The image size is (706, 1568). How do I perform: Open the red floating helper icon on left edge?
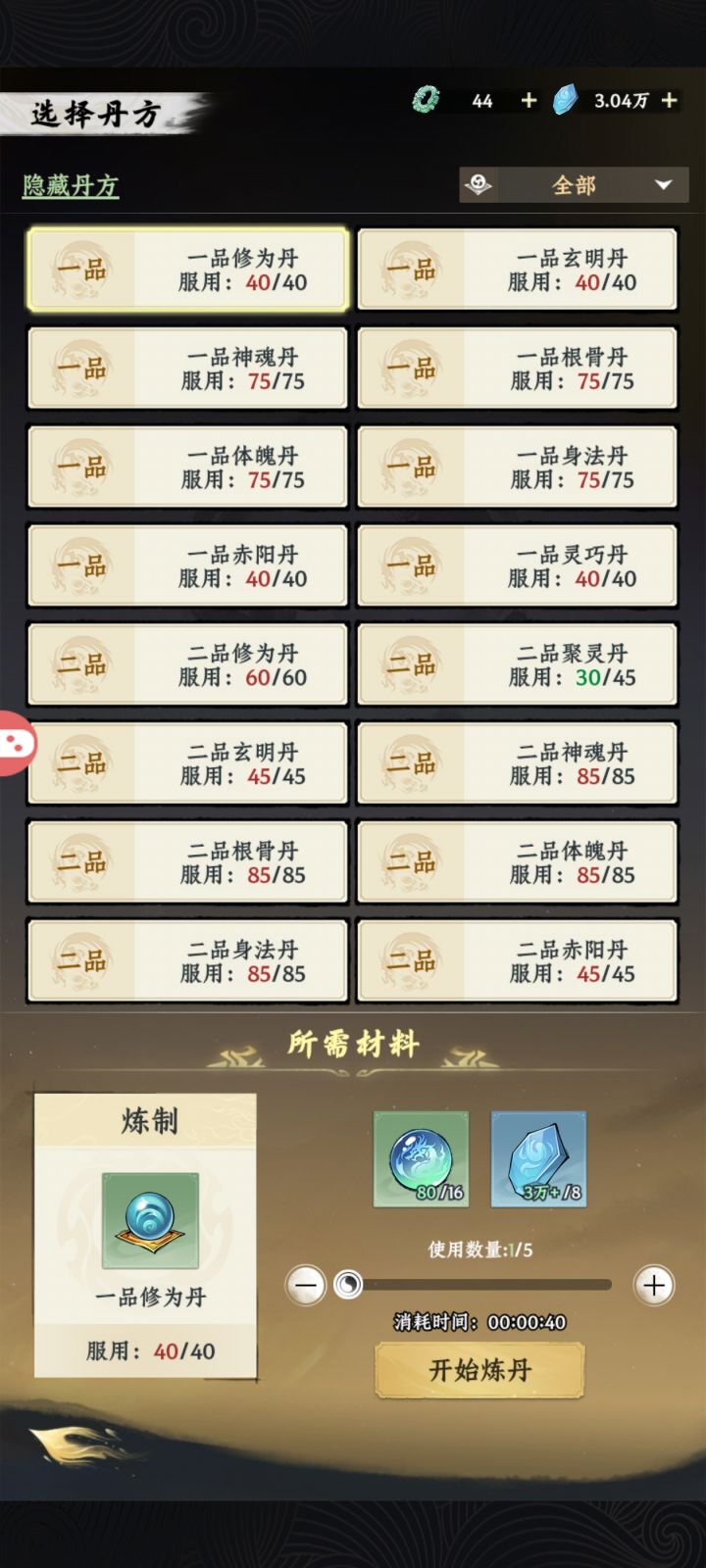pyautogui.click(x=16, y=745)
